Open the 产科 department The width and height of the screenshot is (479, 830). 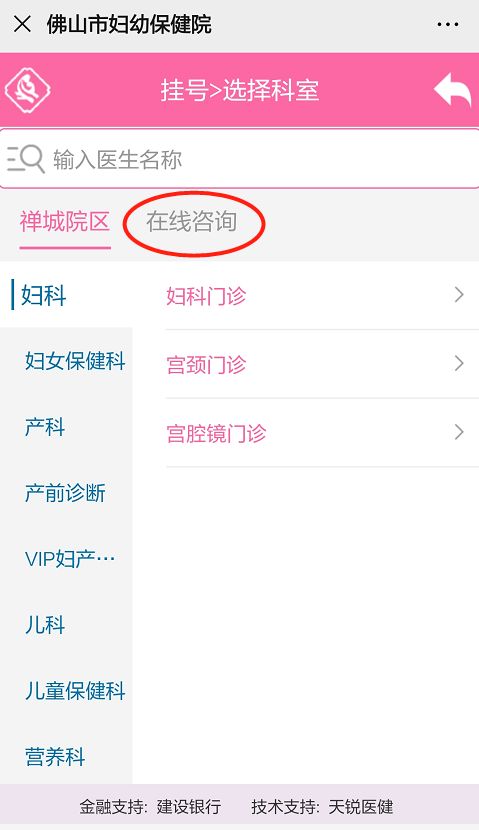point(66,427)
